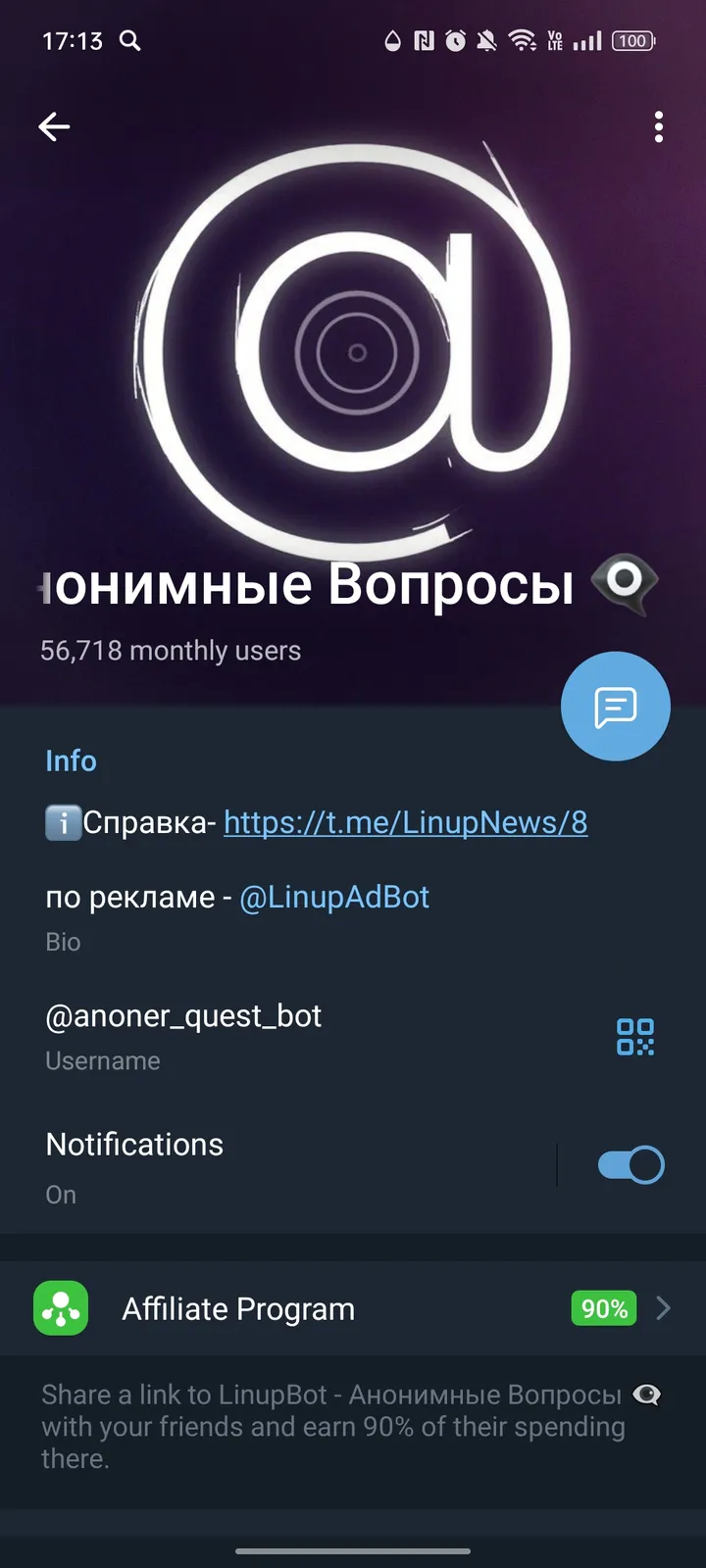This screenshot has width=706, height=1568.
Task: Disable Notifications with the toggle switch
Action: (x=629, y=1164)
